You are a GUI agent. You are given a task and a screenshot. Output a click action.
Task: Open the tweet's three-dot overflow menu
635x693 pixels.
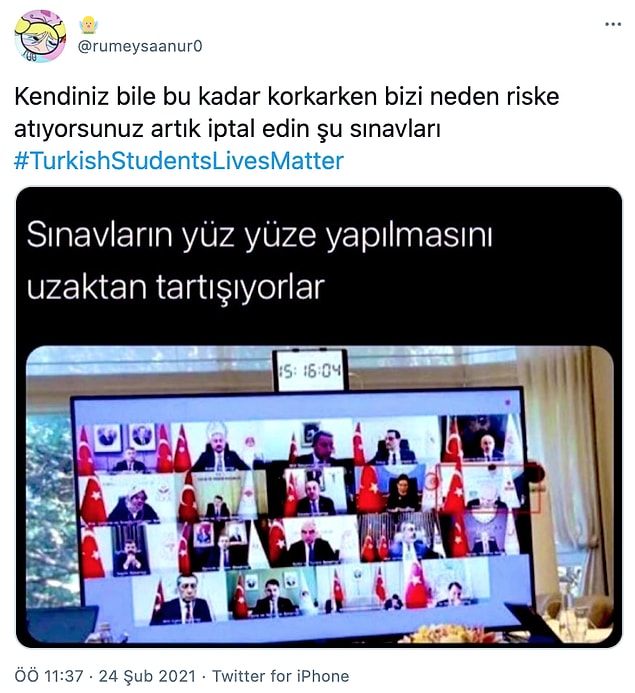coord(613,23)
